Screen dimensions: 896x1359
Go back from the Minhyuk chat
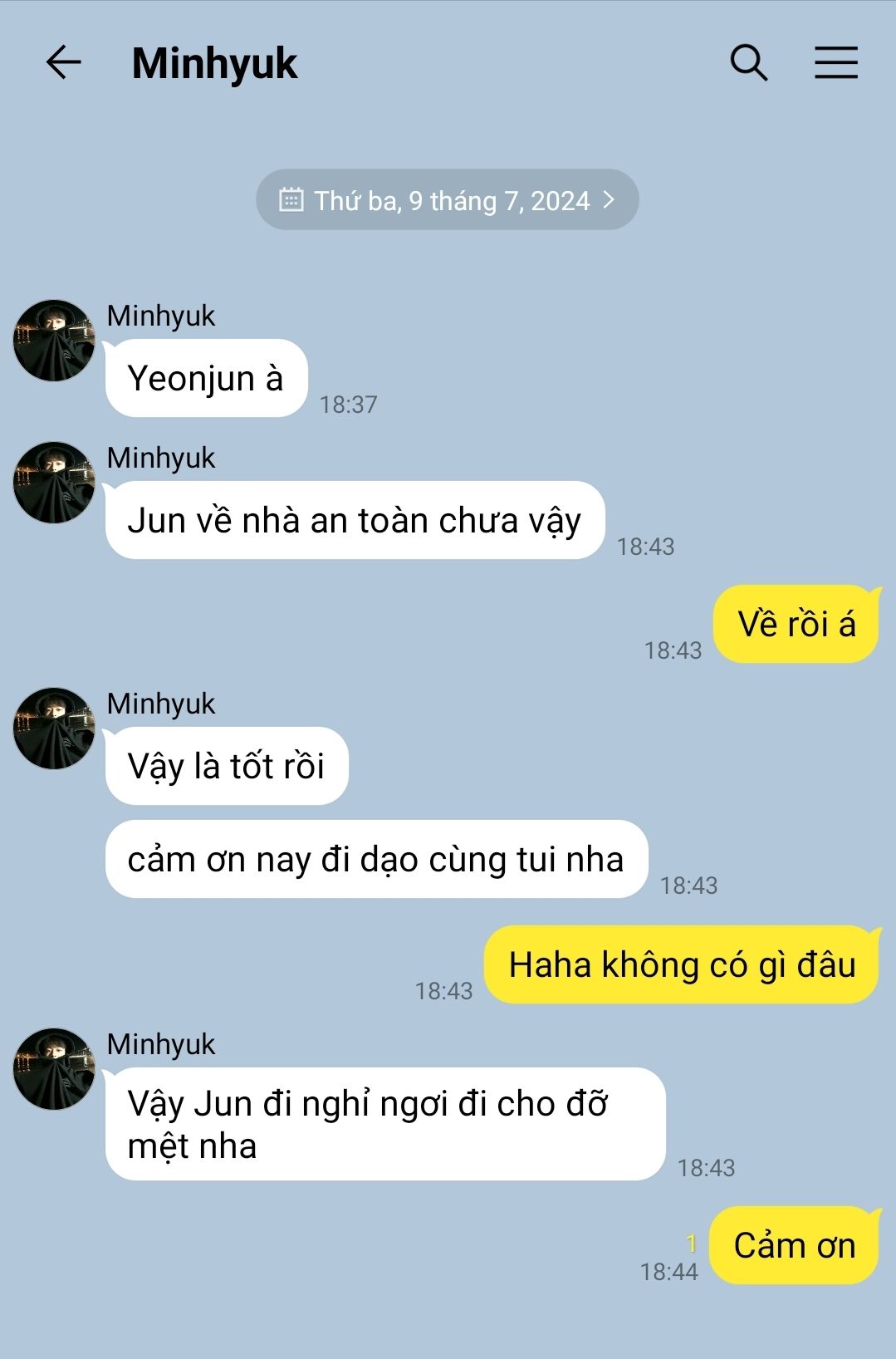tap(64, 62)
